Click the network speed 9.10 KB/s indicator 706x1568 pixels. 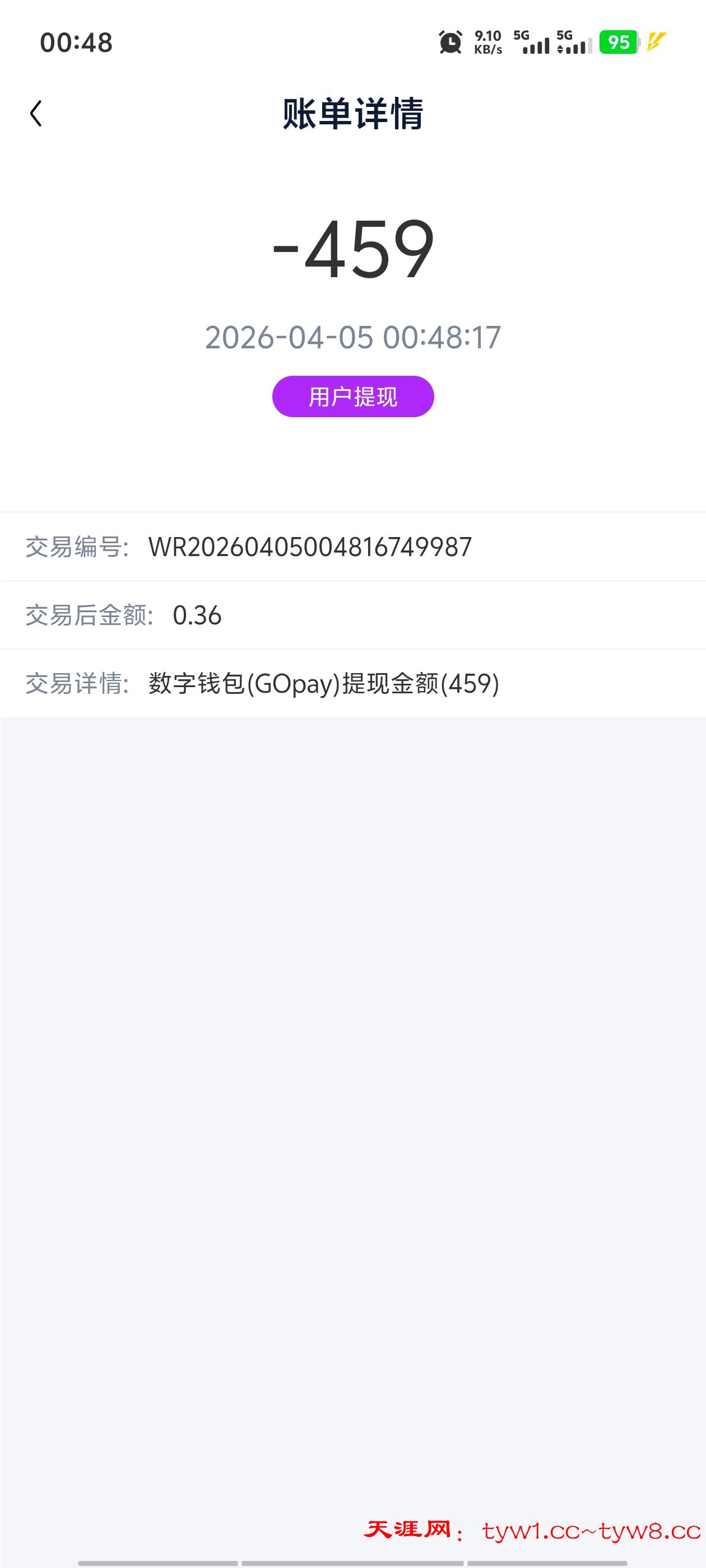pos(487,41)
